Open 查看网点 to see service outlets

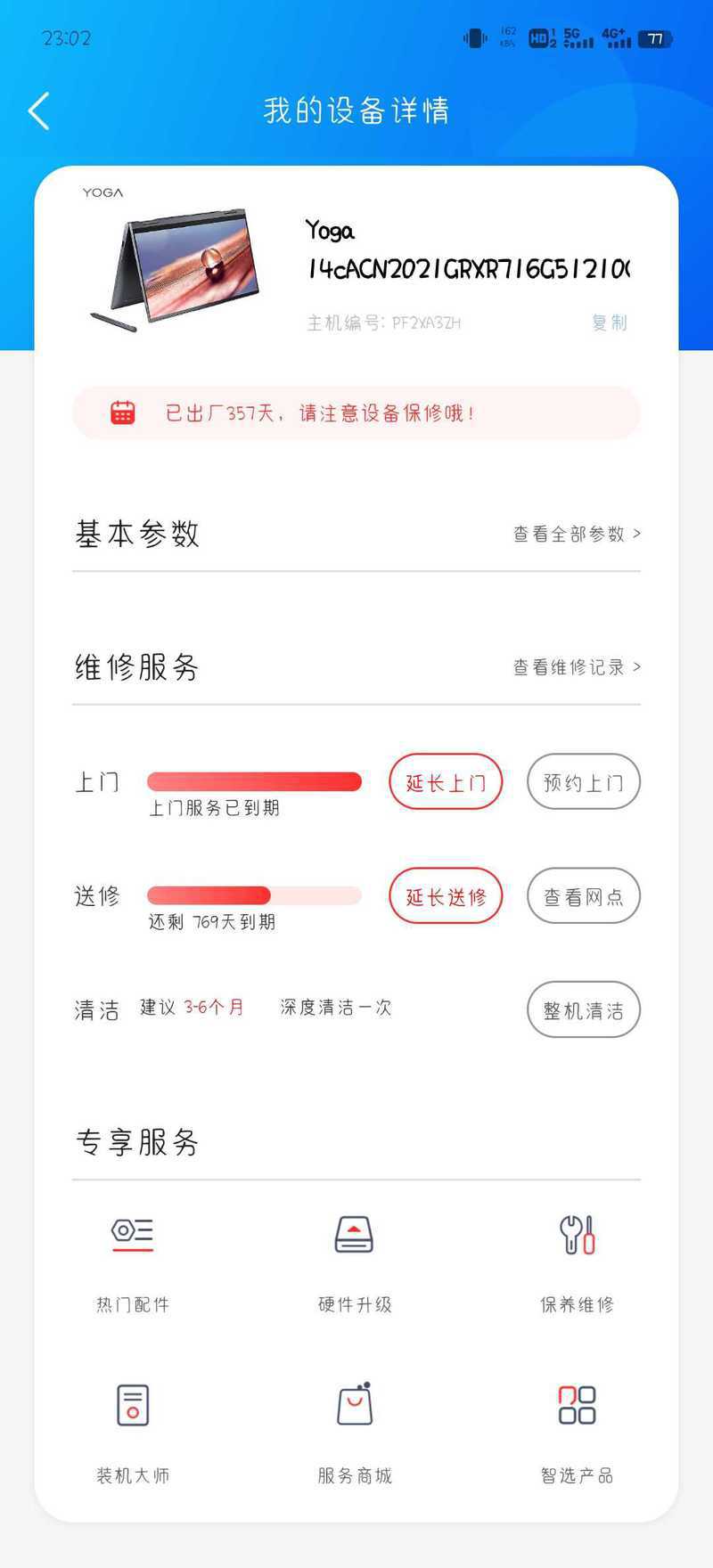584,896
